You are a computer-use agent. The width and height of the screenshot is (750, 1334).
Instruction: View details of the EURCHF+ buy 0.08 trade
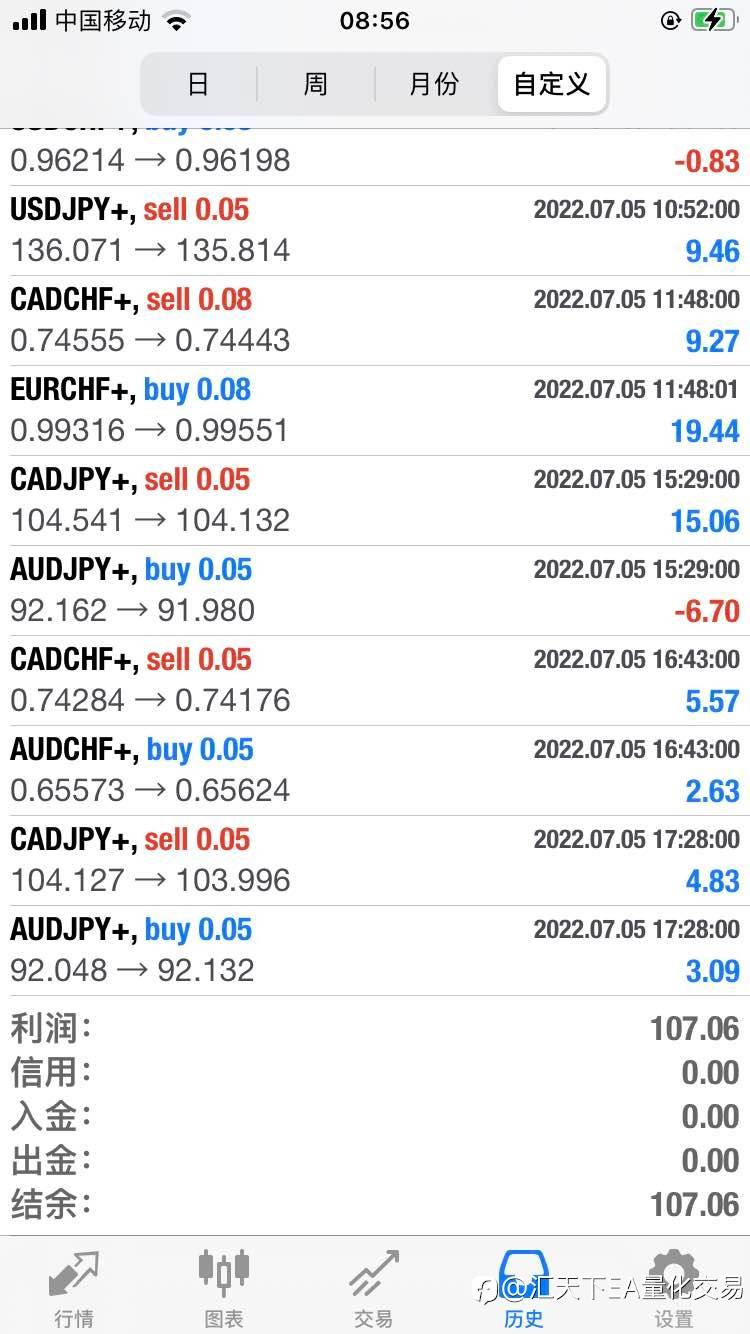coord(375,410)
